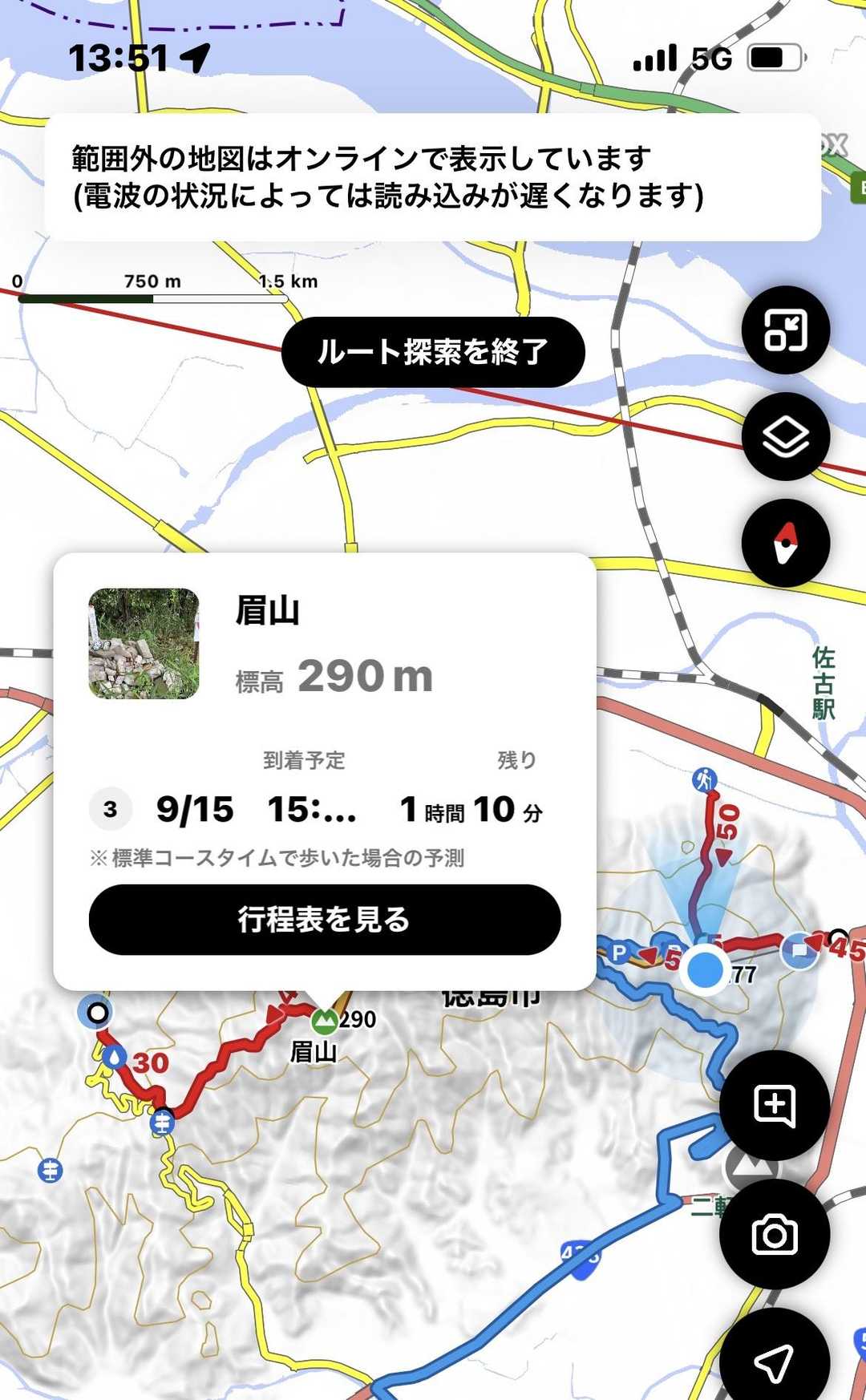Tap the compass orientation button
The height and width of the screenshot is (1400, 866).
pyautogui.click(x=785, y=543)
